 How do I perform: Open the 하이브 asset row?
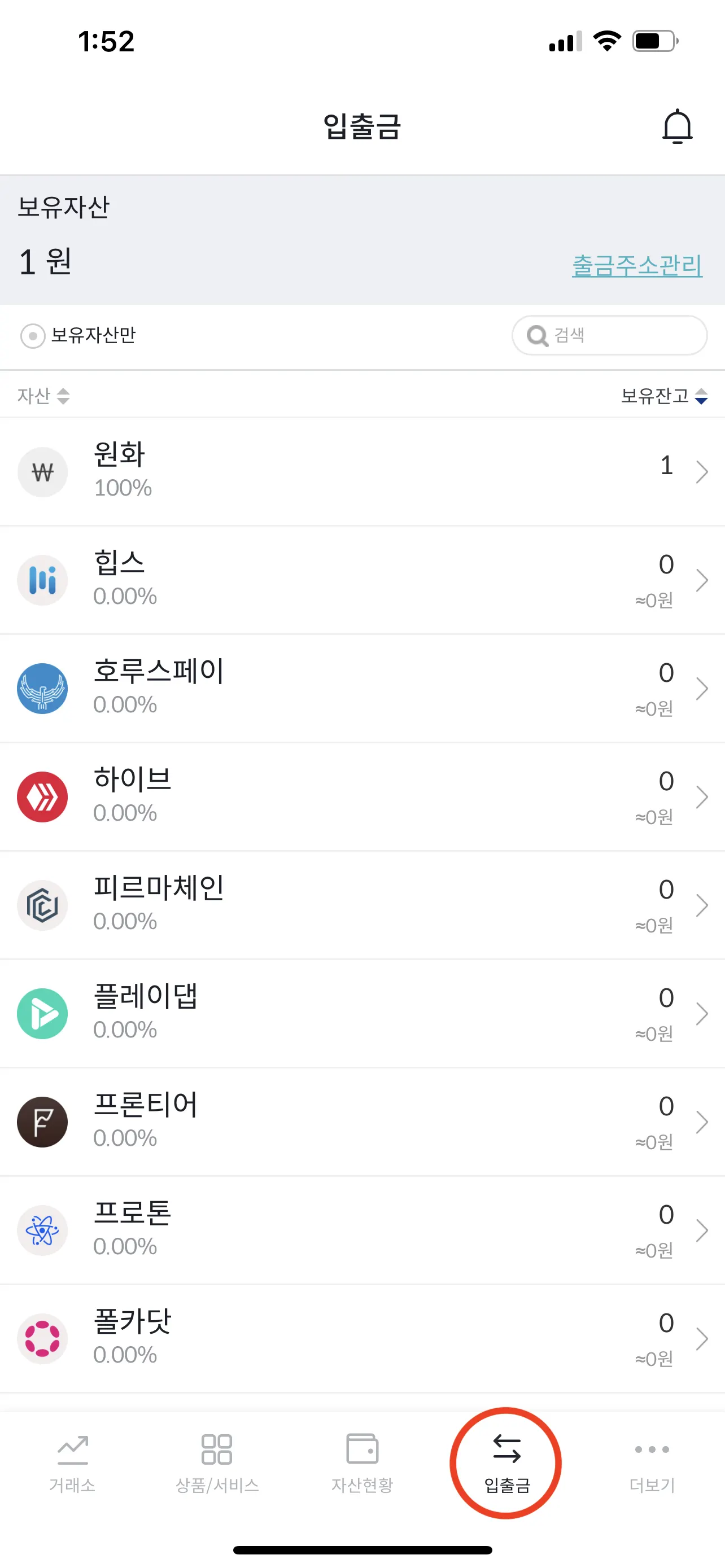(362, 797)
